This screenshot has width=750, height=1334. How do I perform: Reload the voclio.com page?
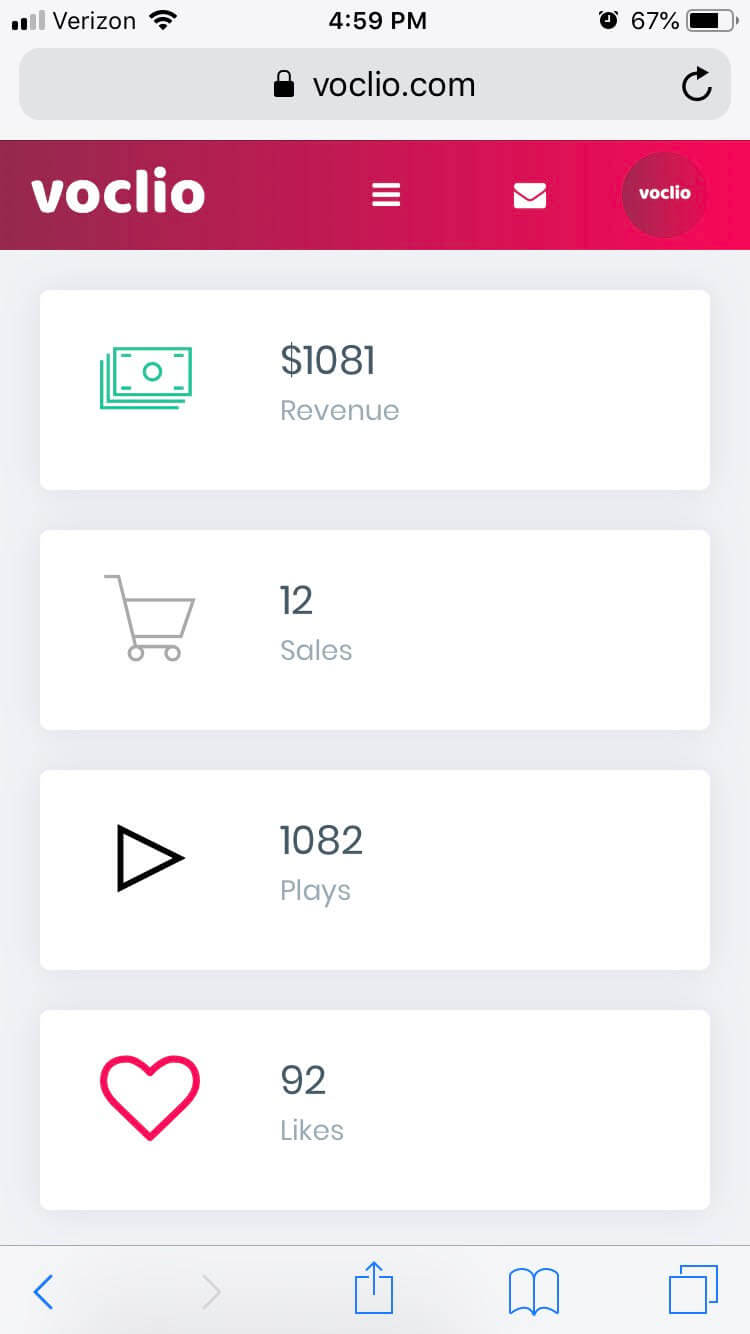697,85
